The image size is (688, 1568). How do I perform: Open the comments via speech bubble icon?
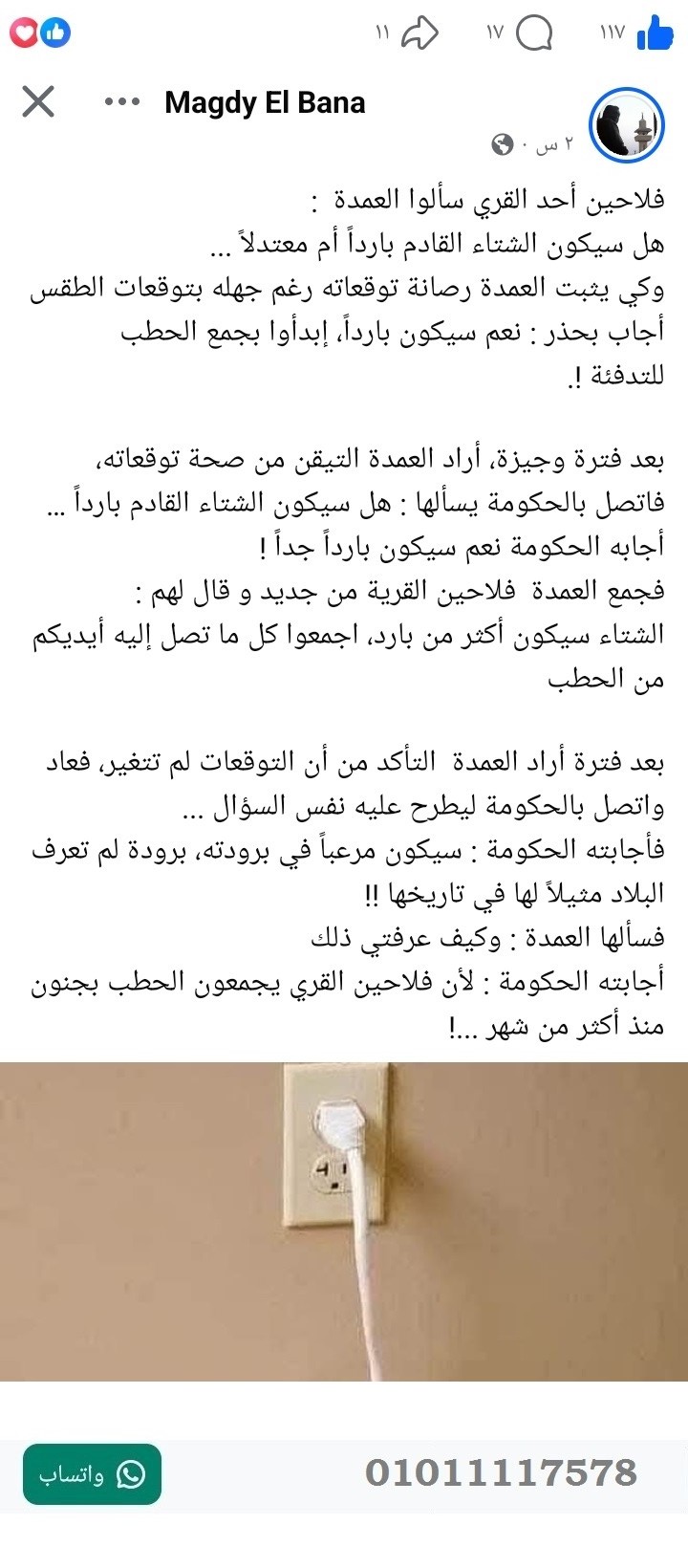pyautogui.click(x=536, y=33)
